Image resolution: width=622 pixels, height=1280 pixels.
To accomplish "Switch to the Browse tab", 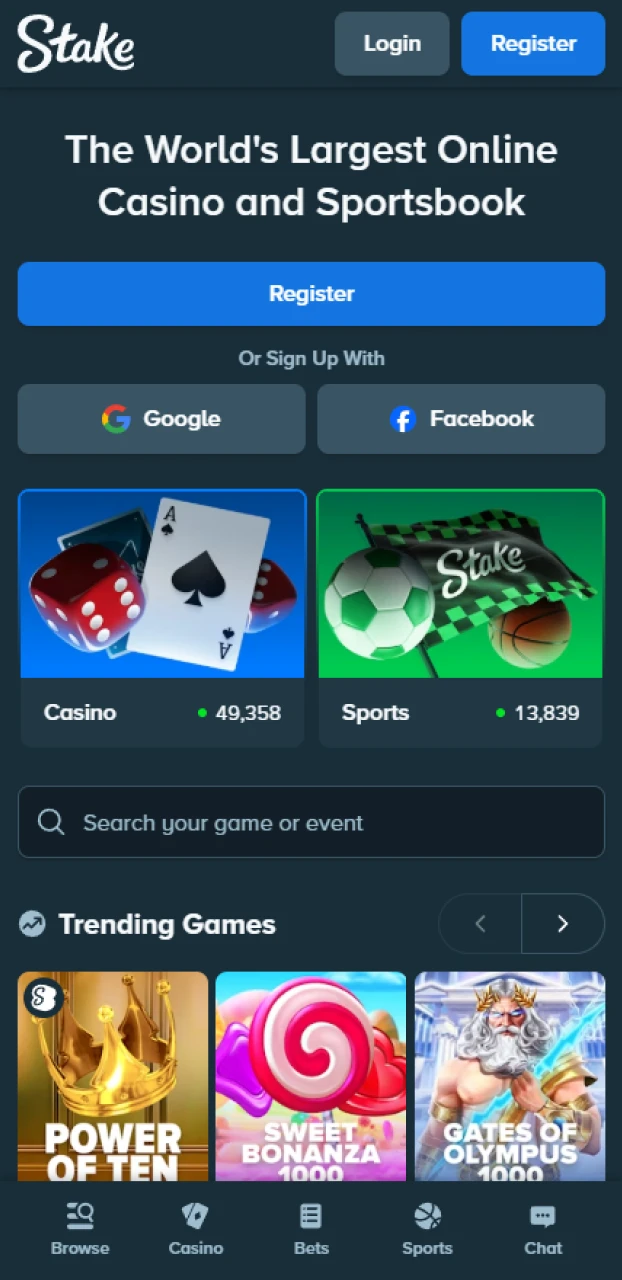I will click(x=80, y=1230).
